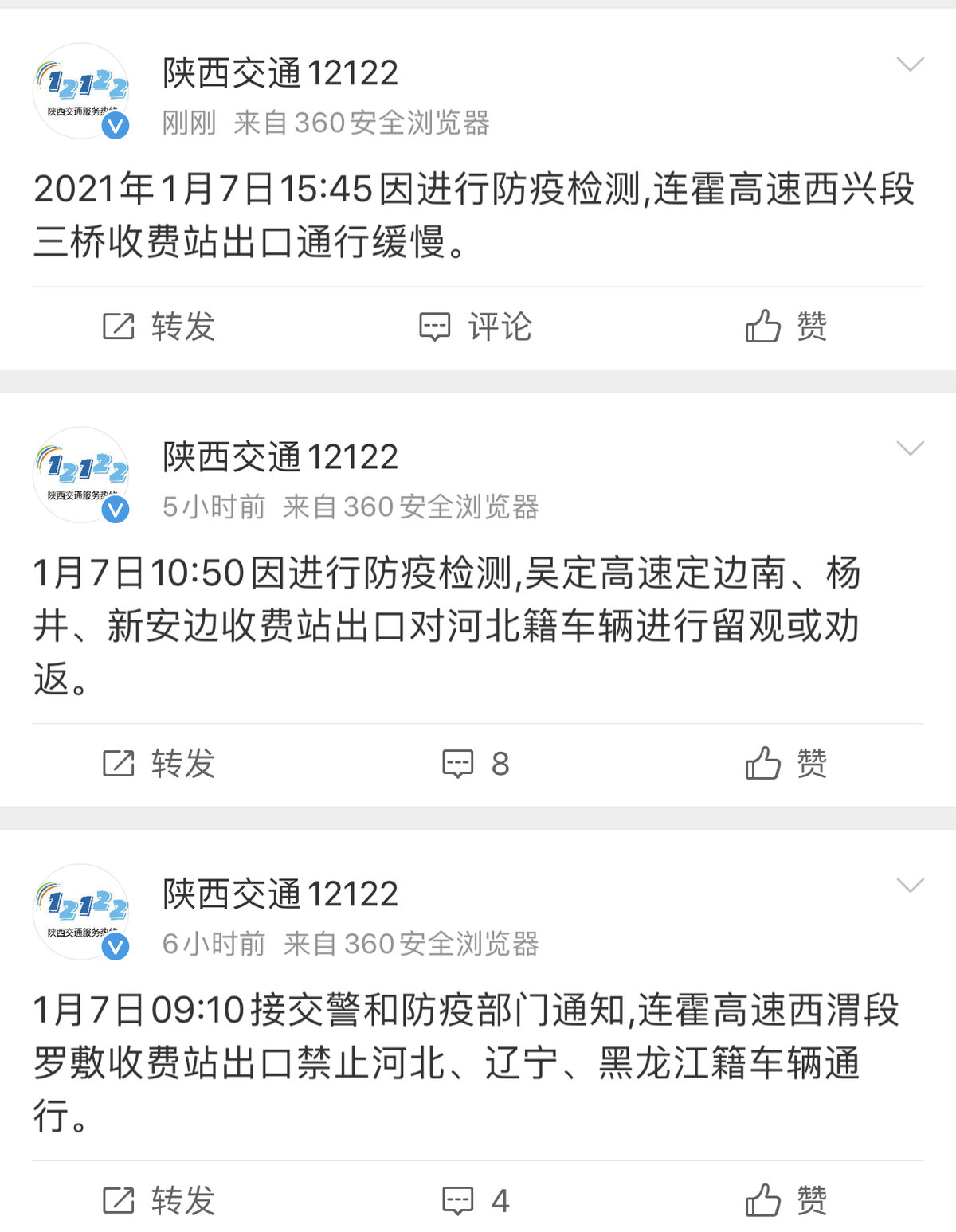Like the 三桥收费站 traffic post
This screenshot has width=956, height=1232.
(786, 327)
